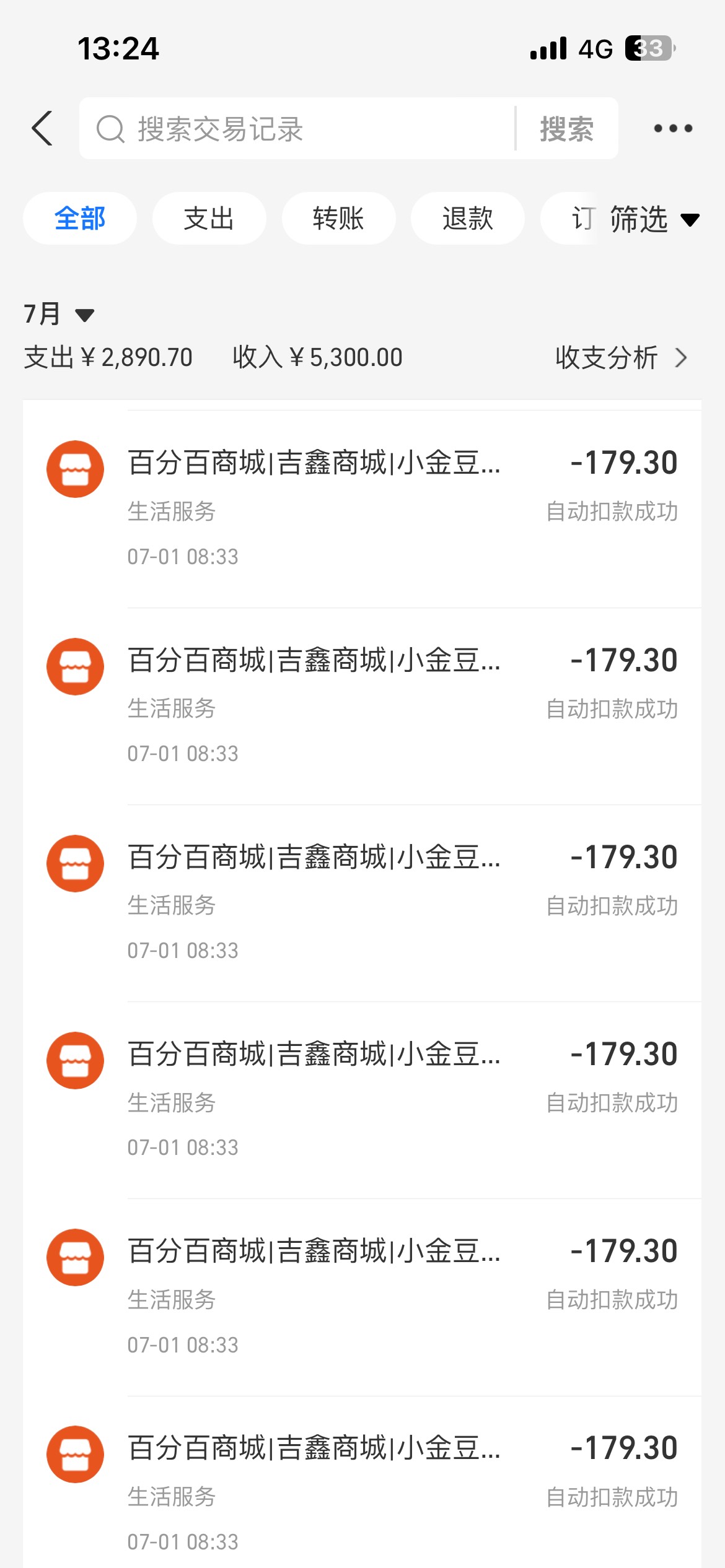Open the three-dot more options menu
725x1568 pixels.
coord(673,129)
